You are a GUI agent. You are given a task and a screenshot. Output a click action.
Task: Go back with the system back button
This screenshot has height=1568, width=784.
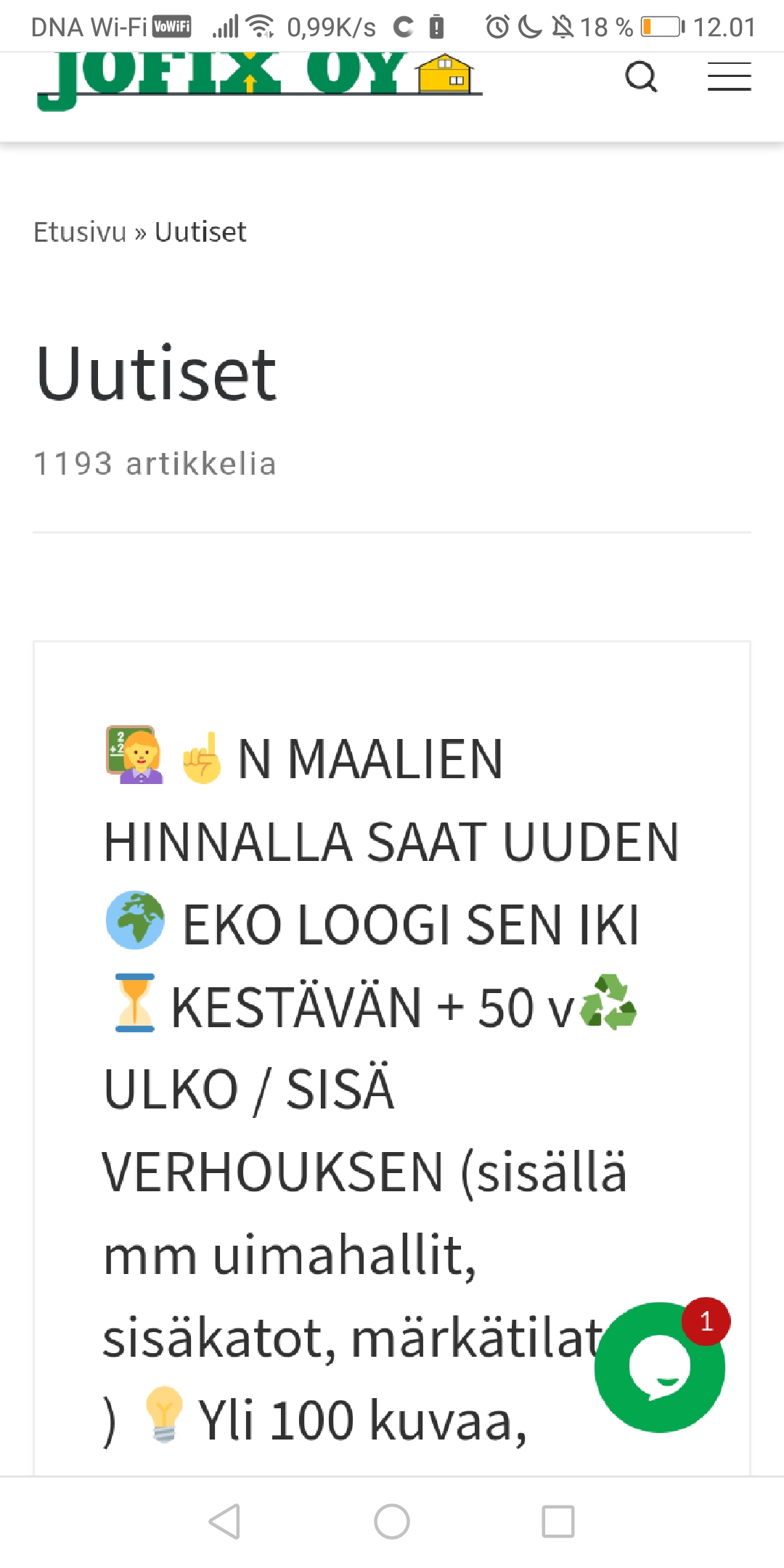[224, 1522]
